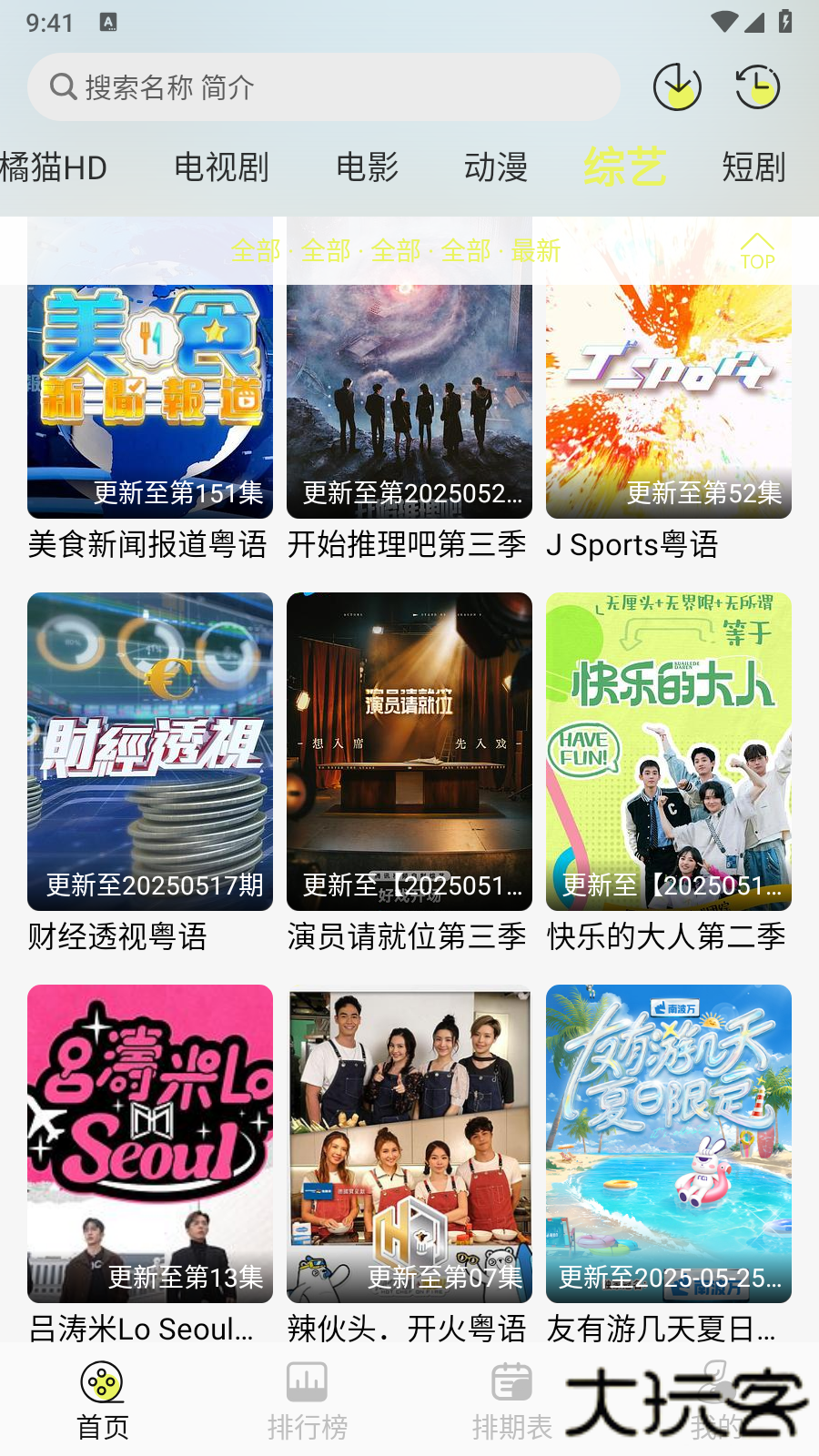Screen dimensions: 819x1456
Task: Open the second 全部 category filter
Action: [x=325, y=252]
